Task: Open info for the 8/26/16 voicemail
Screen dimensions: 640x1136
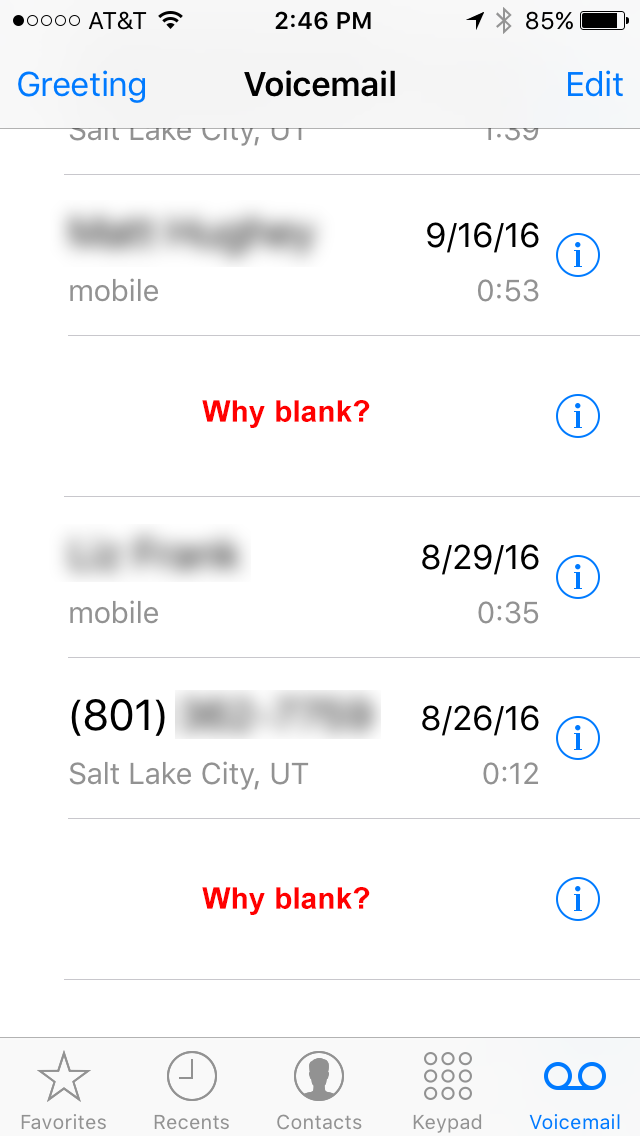Action: point(578,738)
